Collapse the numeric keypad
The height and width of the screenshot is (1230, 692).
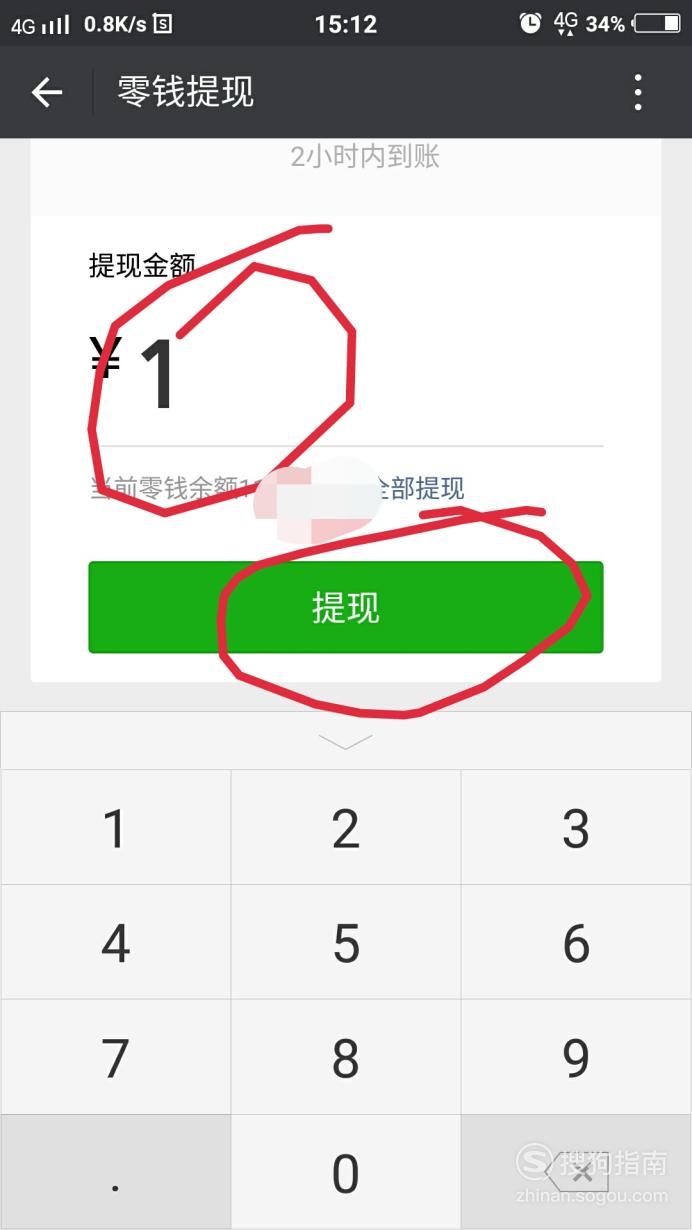point(345,741)
